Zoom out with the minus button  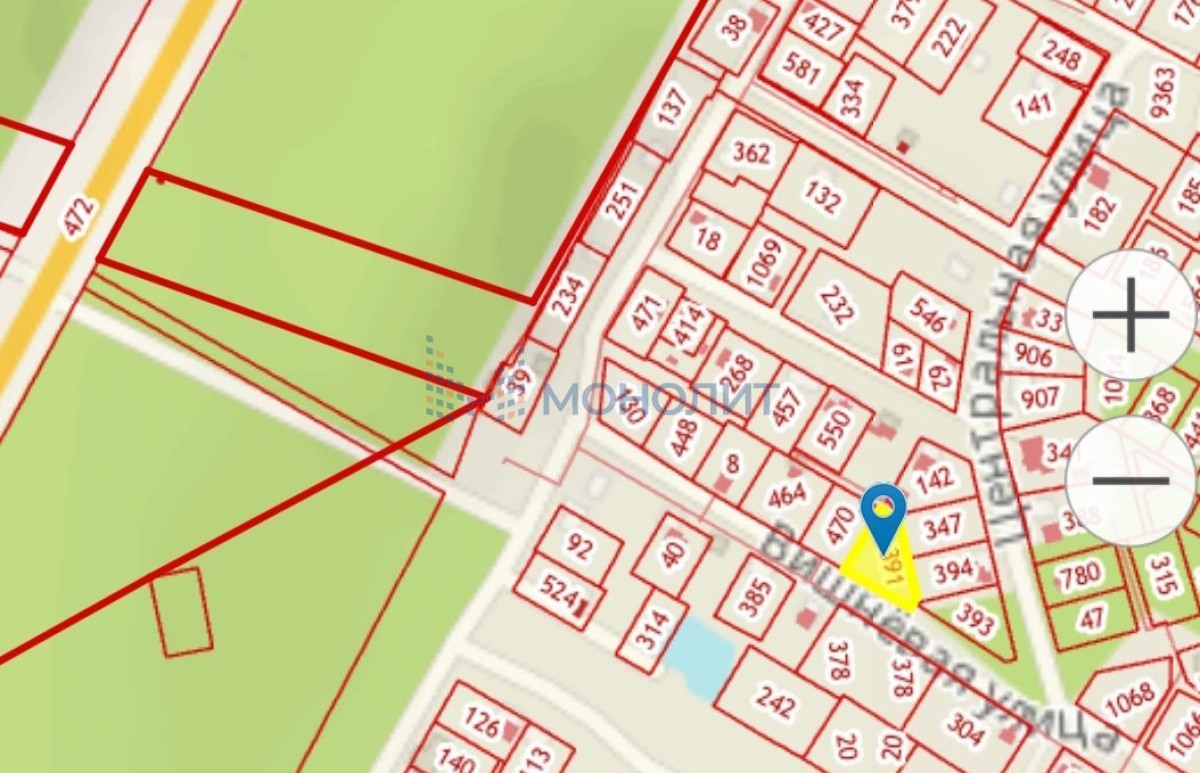(x=1131, y=481)
